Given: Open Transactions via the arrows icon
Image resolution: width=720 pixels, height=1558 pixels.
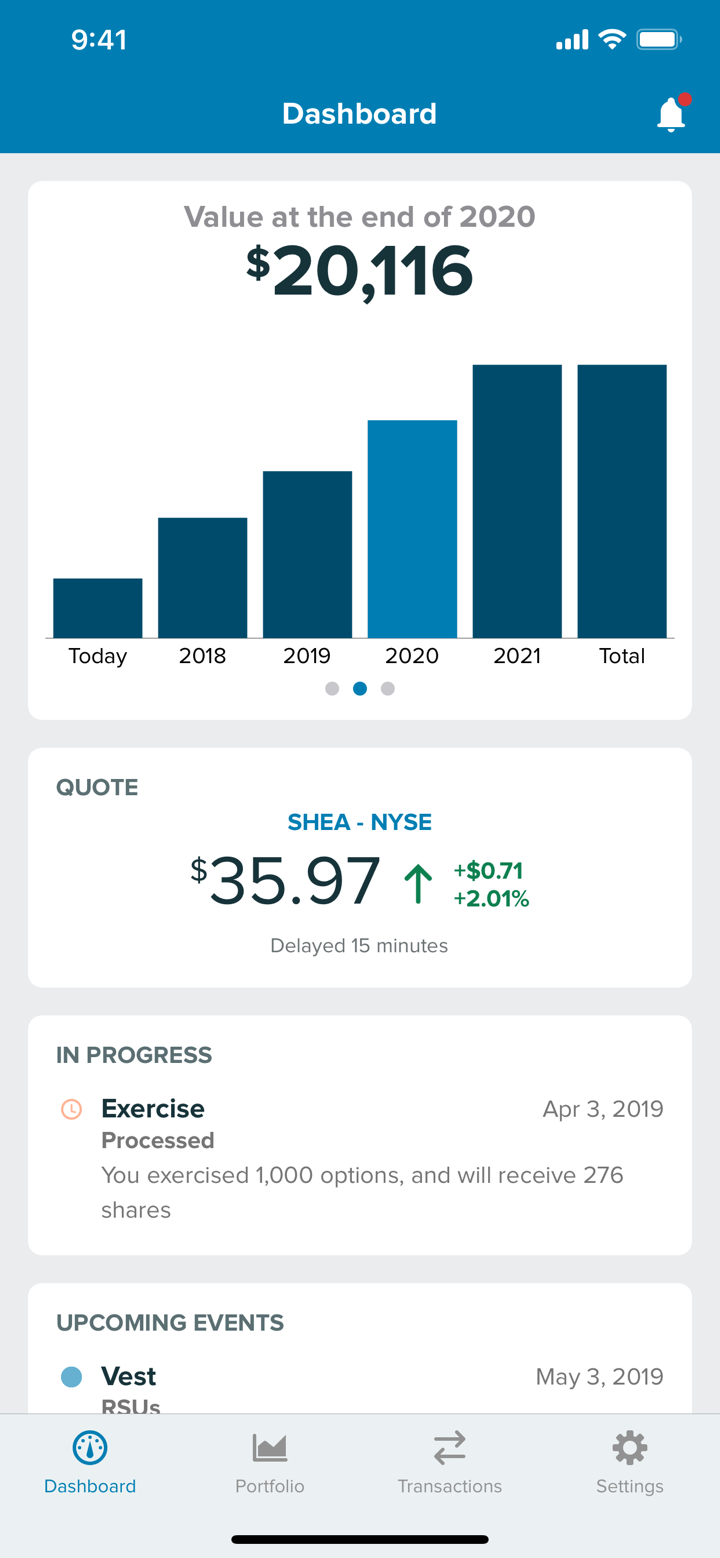Looking at the screenshot, I should (x=449, y=1447).
